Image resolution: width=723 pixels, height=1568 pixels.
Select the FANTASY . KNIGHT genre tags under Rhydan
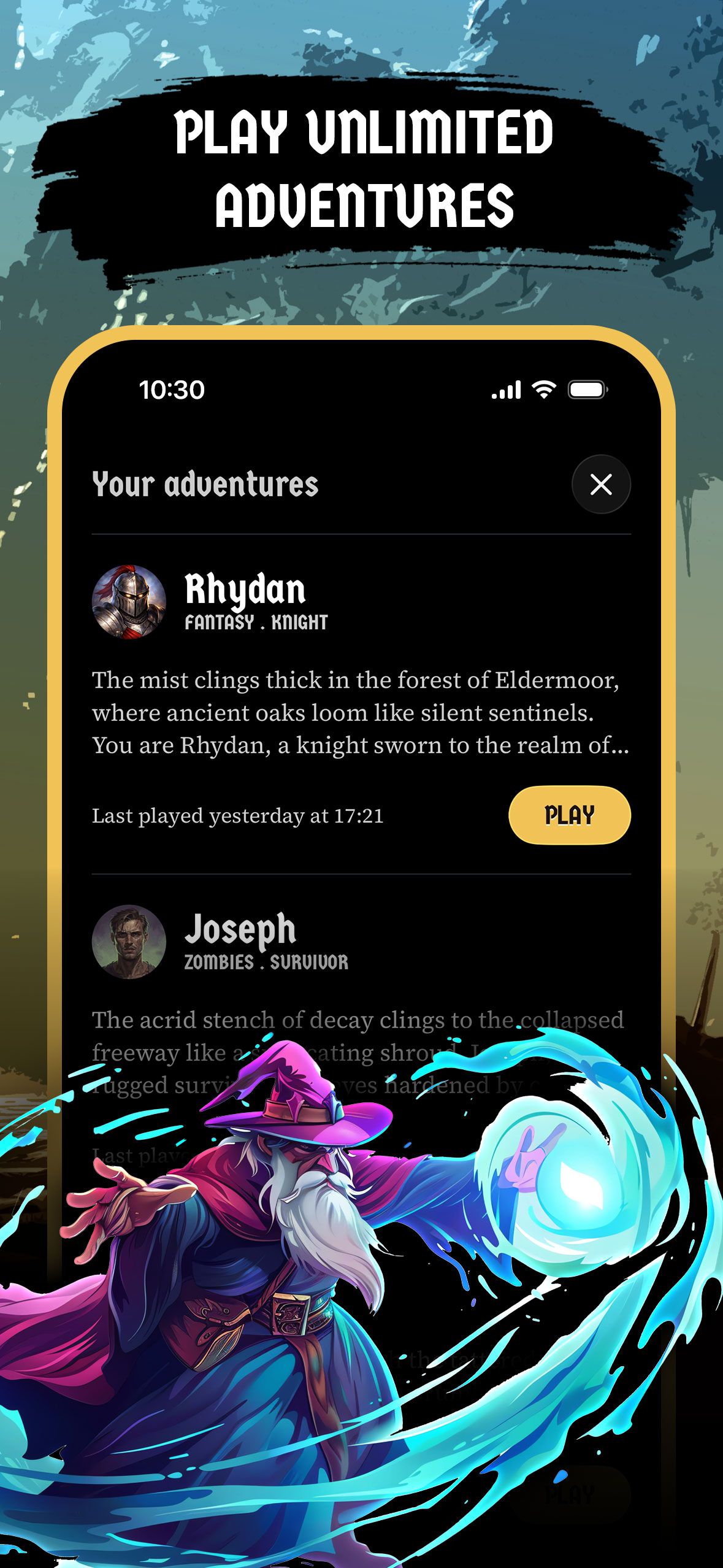256,620
